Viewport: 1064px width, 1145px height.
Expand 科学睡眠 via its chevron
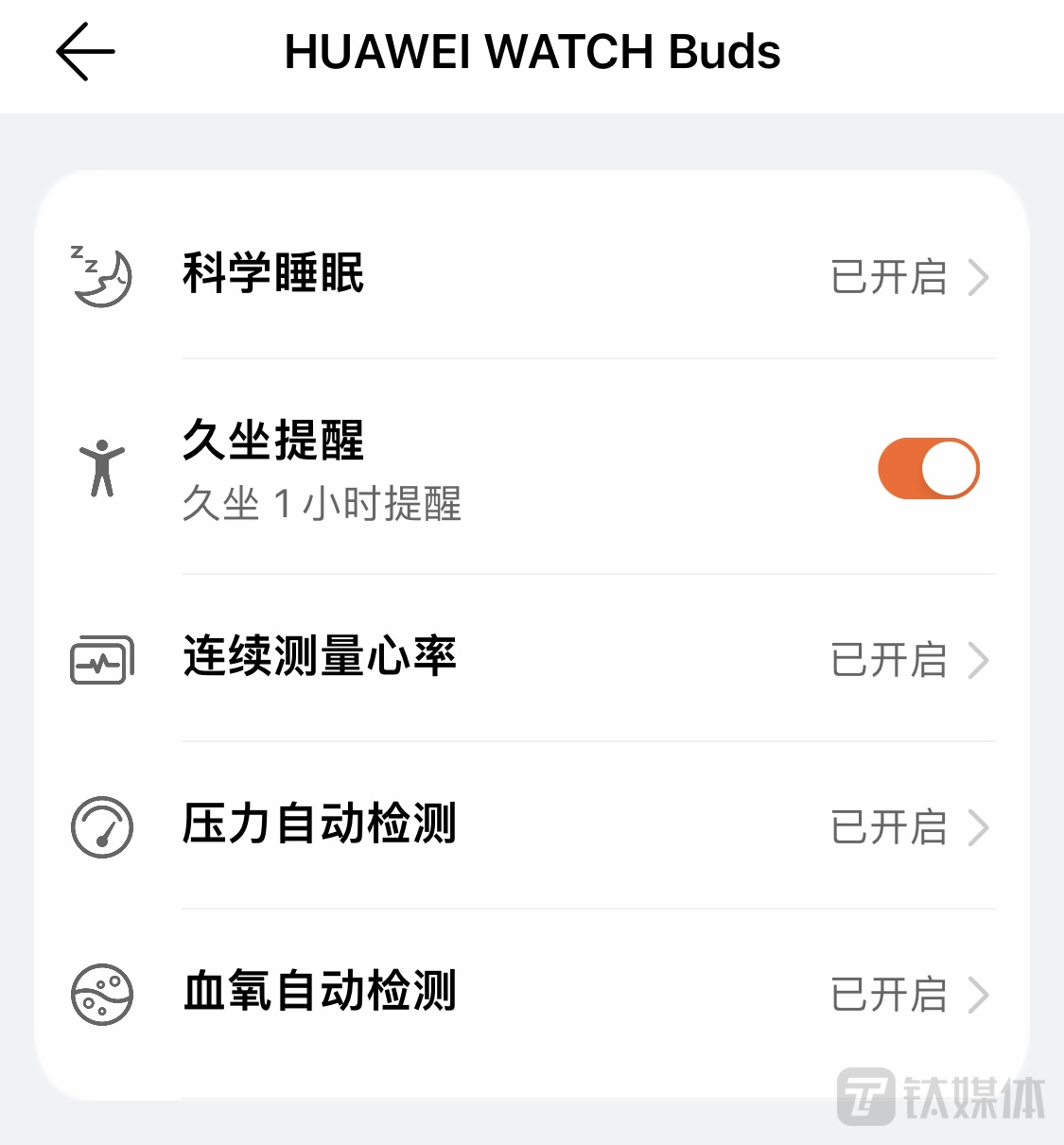[x=981, y=277]
